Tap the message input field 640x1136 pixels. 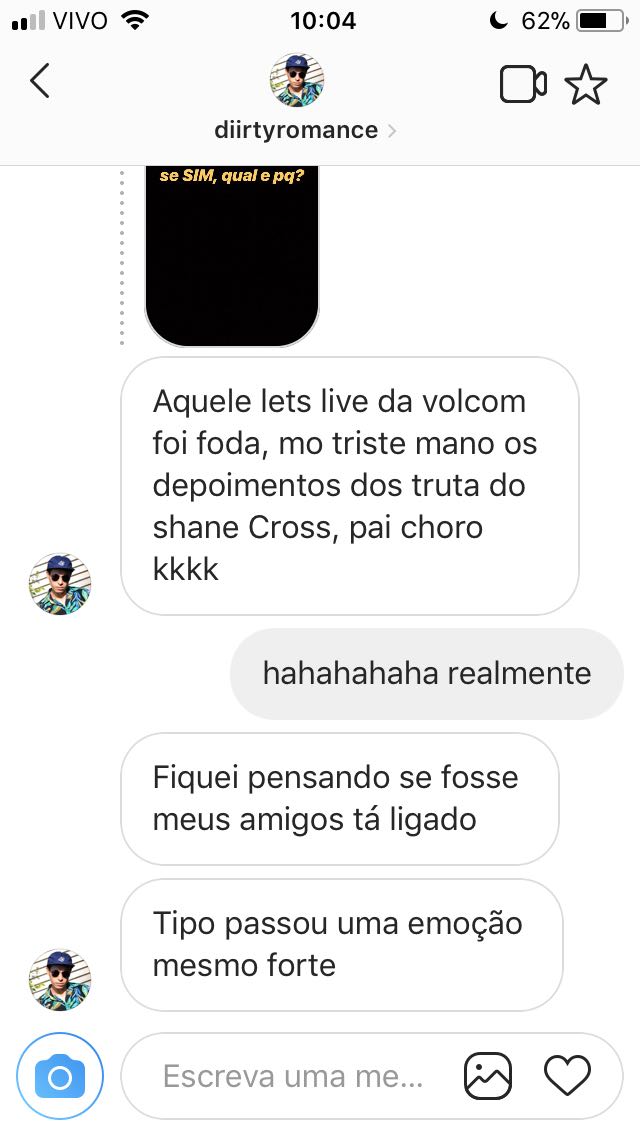[x=294, y=1077]
